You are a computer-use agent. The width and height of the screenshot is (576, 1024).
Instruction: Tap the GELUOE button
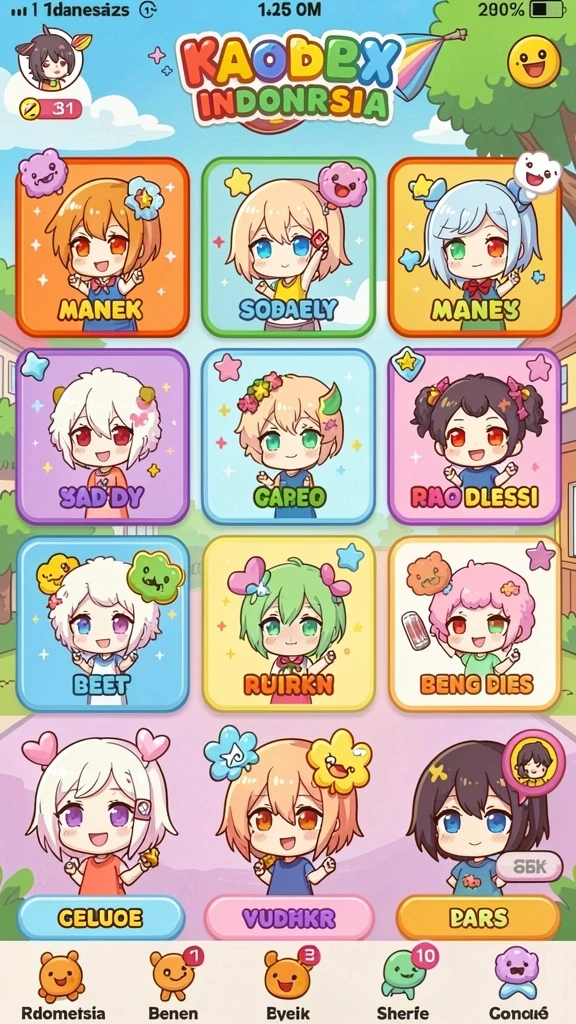click(101, 918)
